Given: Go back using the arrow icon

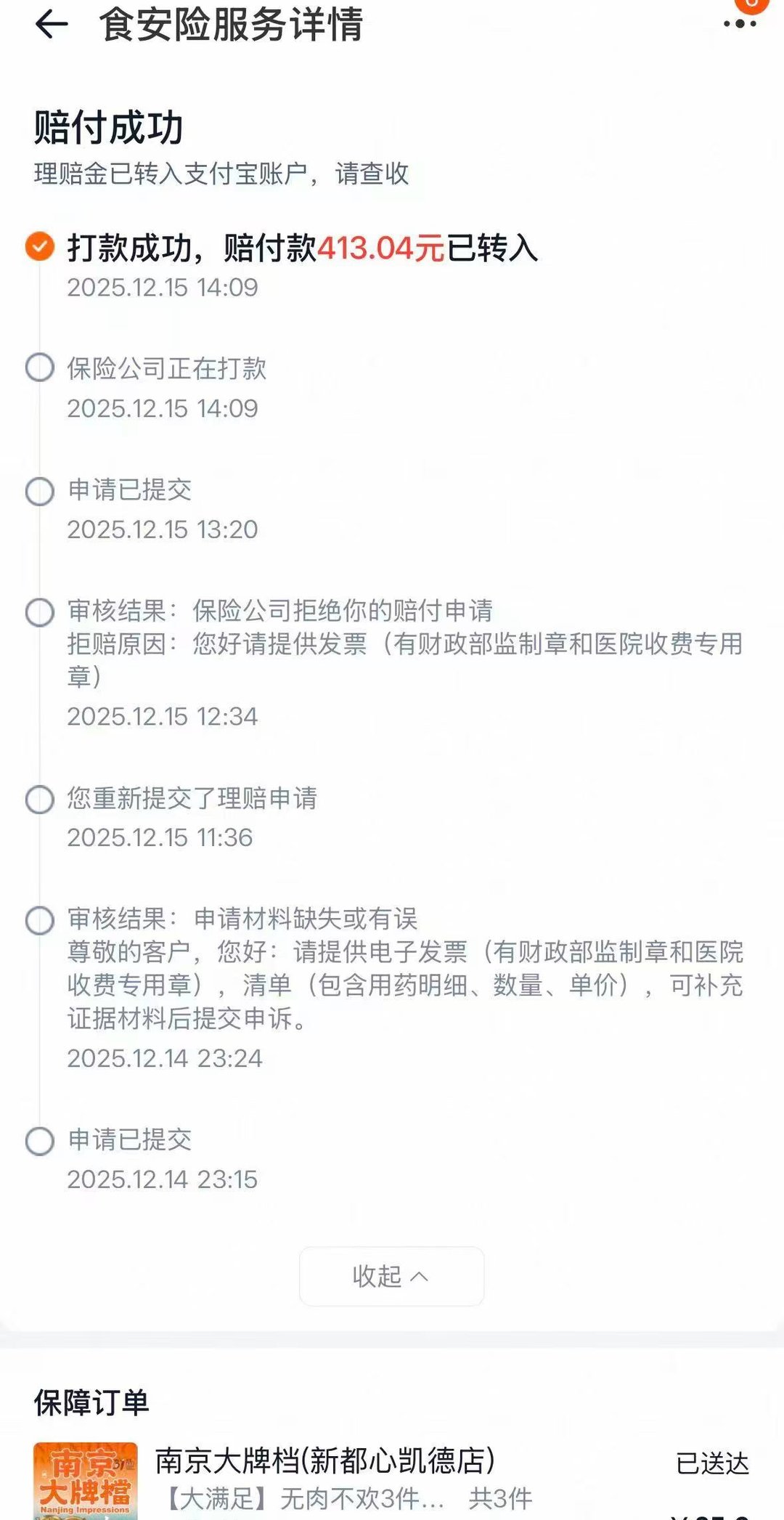Looking at the screenshot, I should coord(52,25).
